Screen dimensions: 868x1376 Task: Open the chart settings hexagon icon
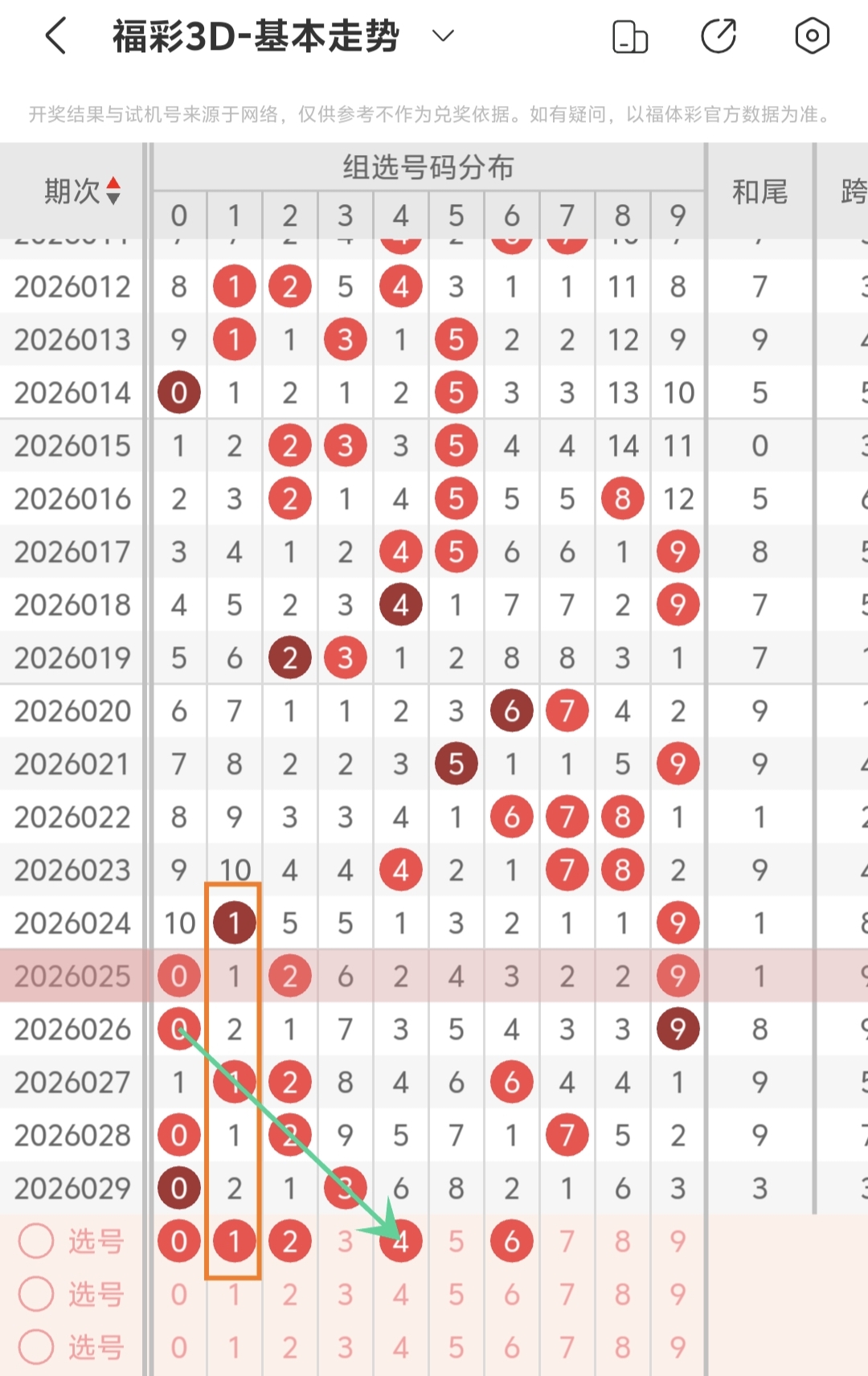coord(812,36)
